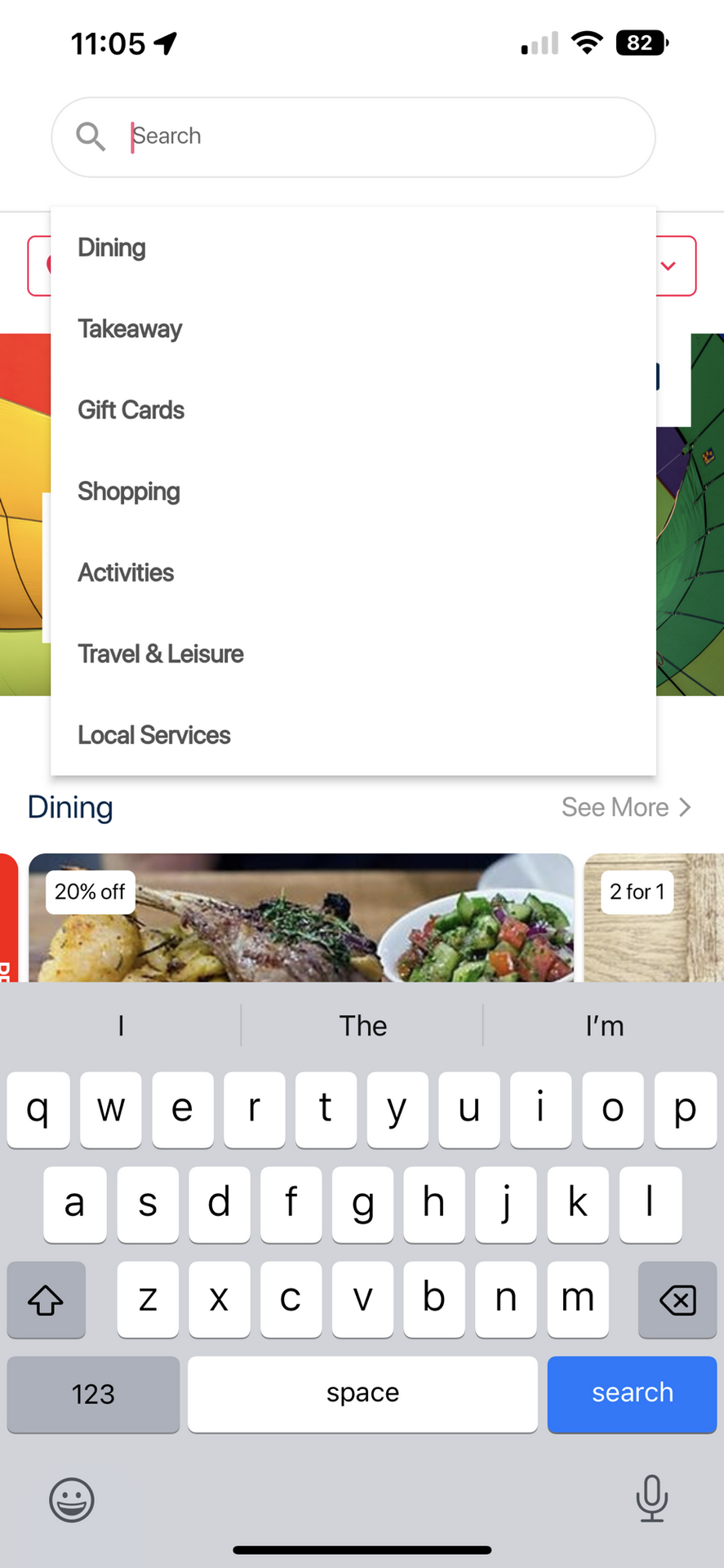Choose the Takeaway category
The height and width of the screenshot is (1568, 724).
(353, 329)
